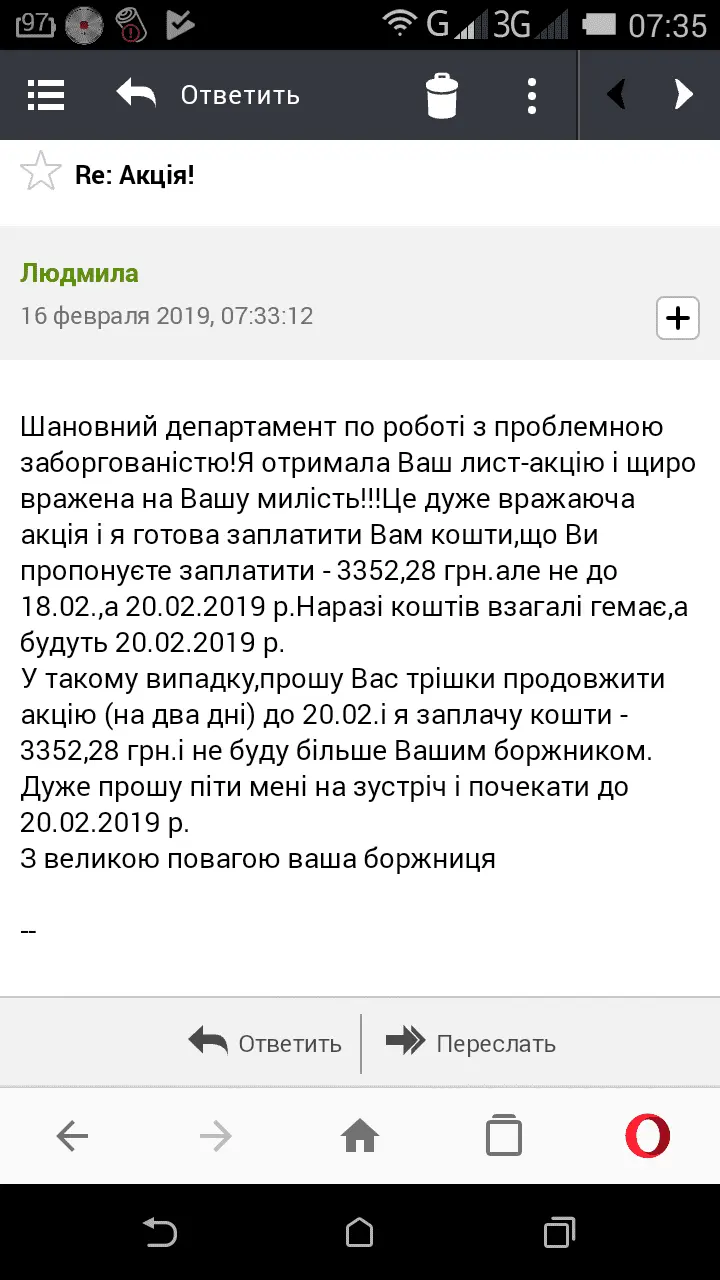Tap bottom Ответить reply button
This screenshot has width=720, height=1280.
pyautogui.click(x=266, y=1043)
